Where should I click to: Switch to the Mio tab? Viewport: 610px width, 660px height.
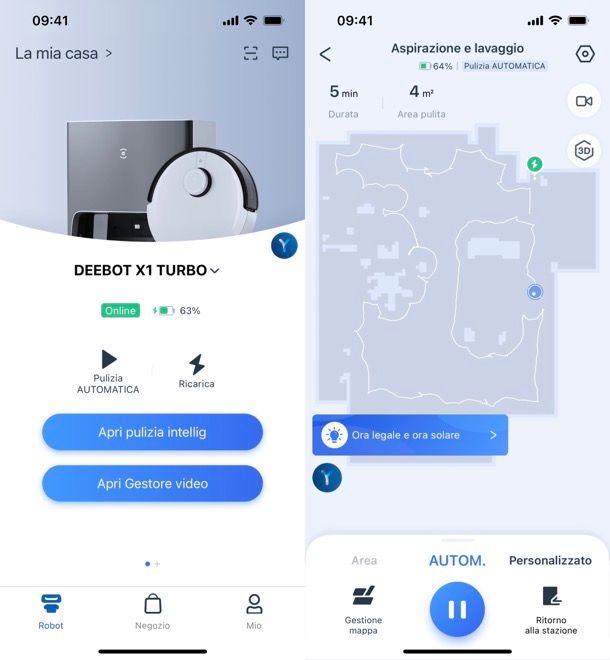click(x=254, y=610)
